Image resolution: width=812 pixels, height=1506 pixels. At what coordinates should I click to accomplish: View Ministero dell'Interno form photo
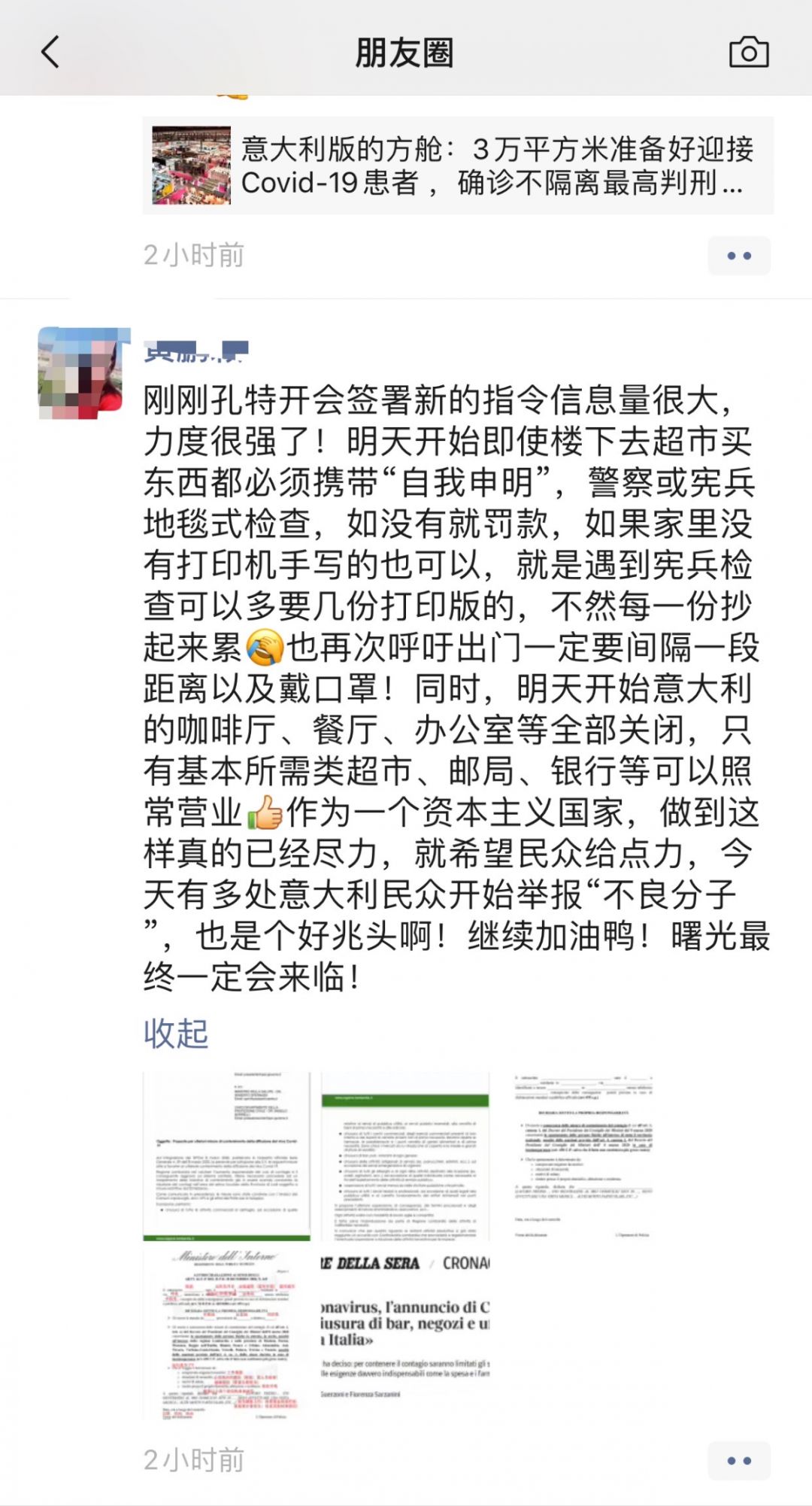point(226,1334)
